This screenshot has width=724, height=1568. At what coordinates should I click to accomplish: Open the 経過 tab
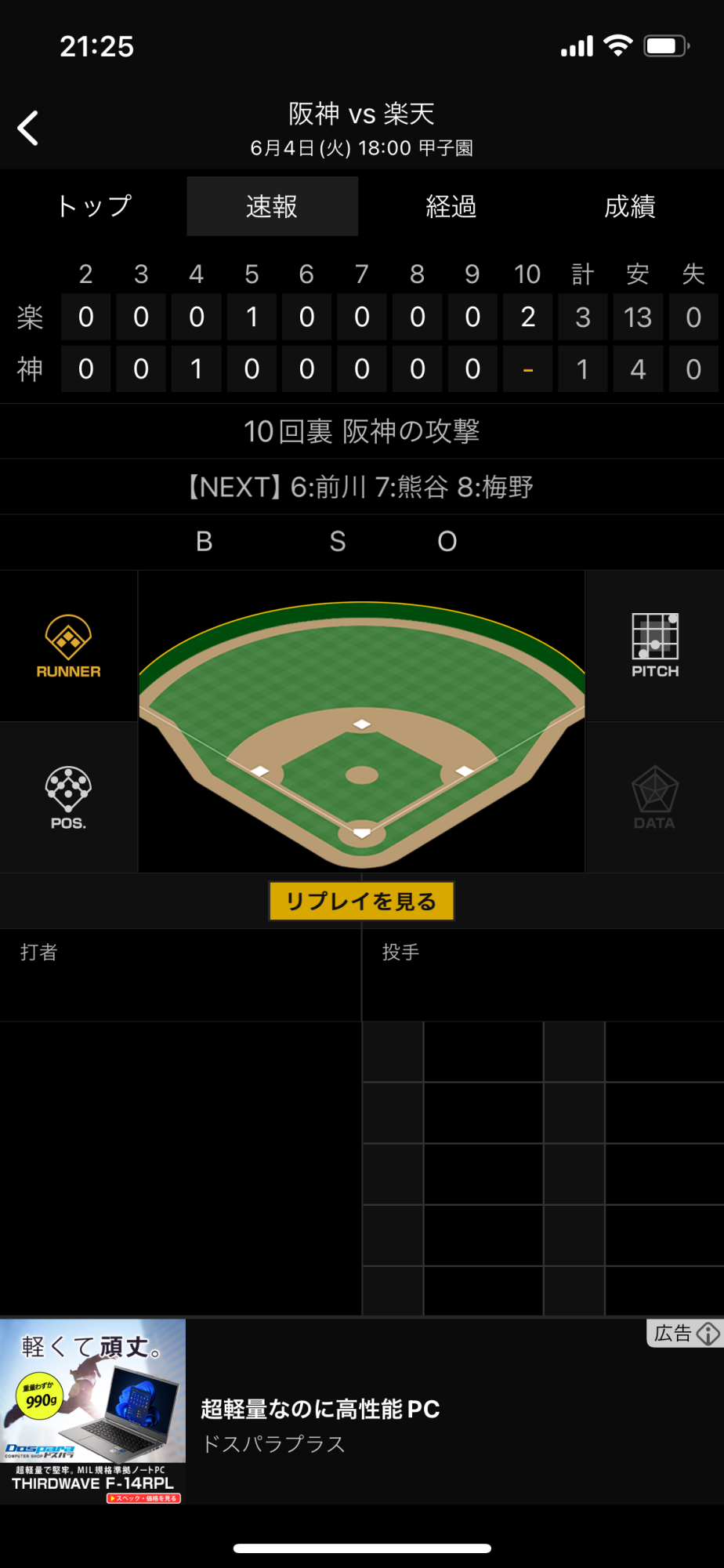[x=451, y=206]
